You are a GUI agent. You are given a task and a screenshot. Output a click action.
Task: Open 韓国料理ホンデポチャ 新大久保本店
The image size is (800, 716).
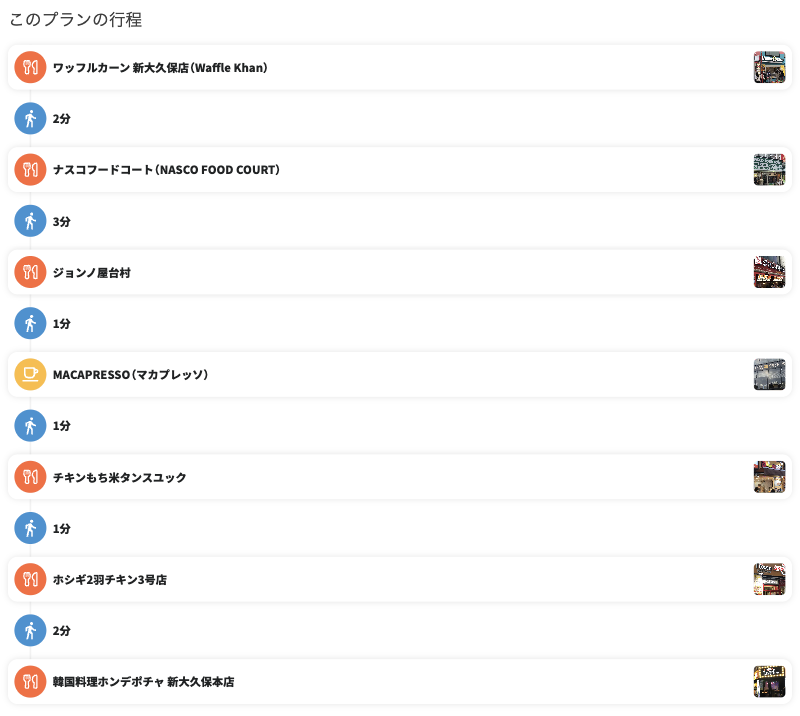[x=144, y=681]
